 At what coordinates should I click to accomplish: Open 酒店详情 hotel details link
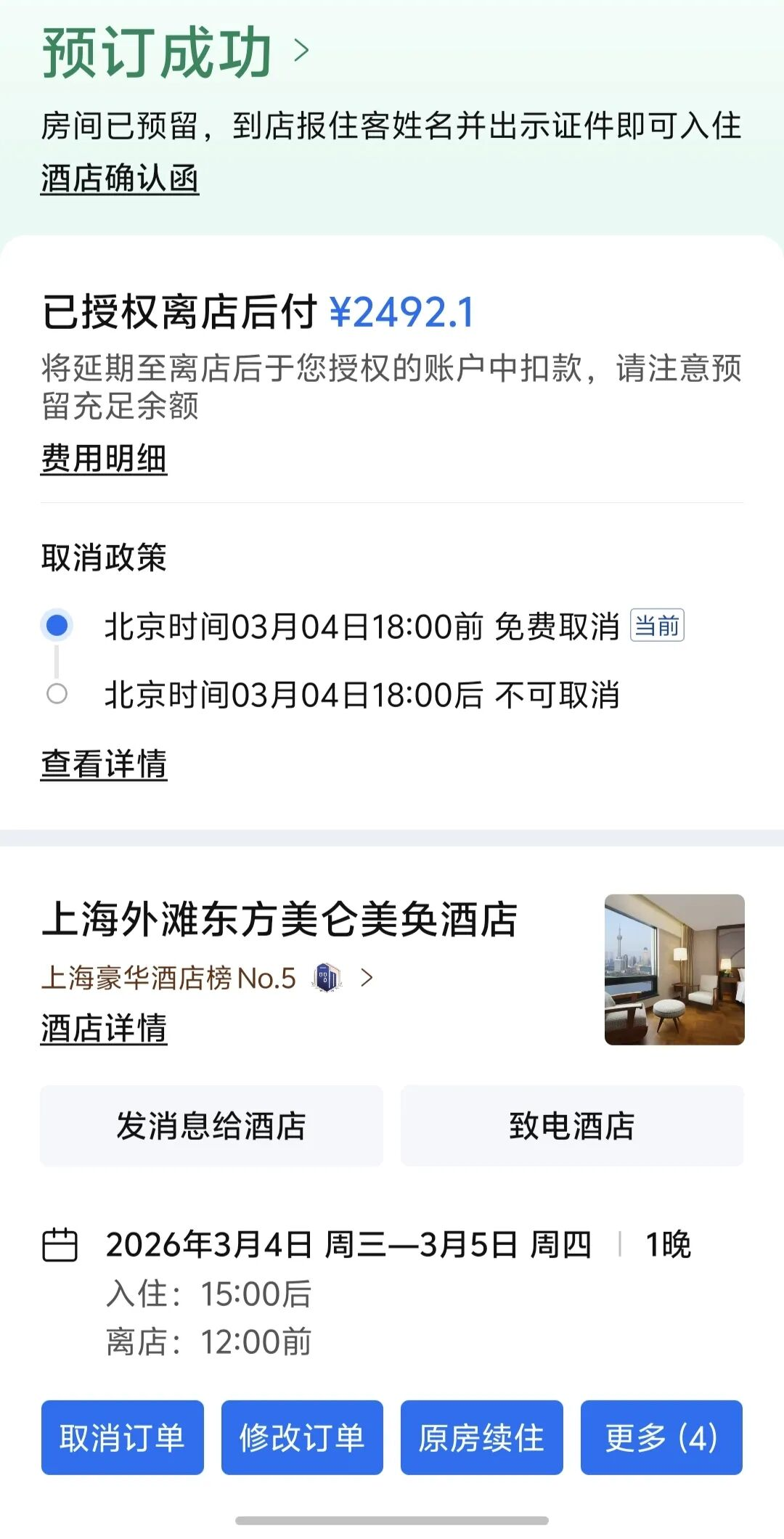[104, 1029]
